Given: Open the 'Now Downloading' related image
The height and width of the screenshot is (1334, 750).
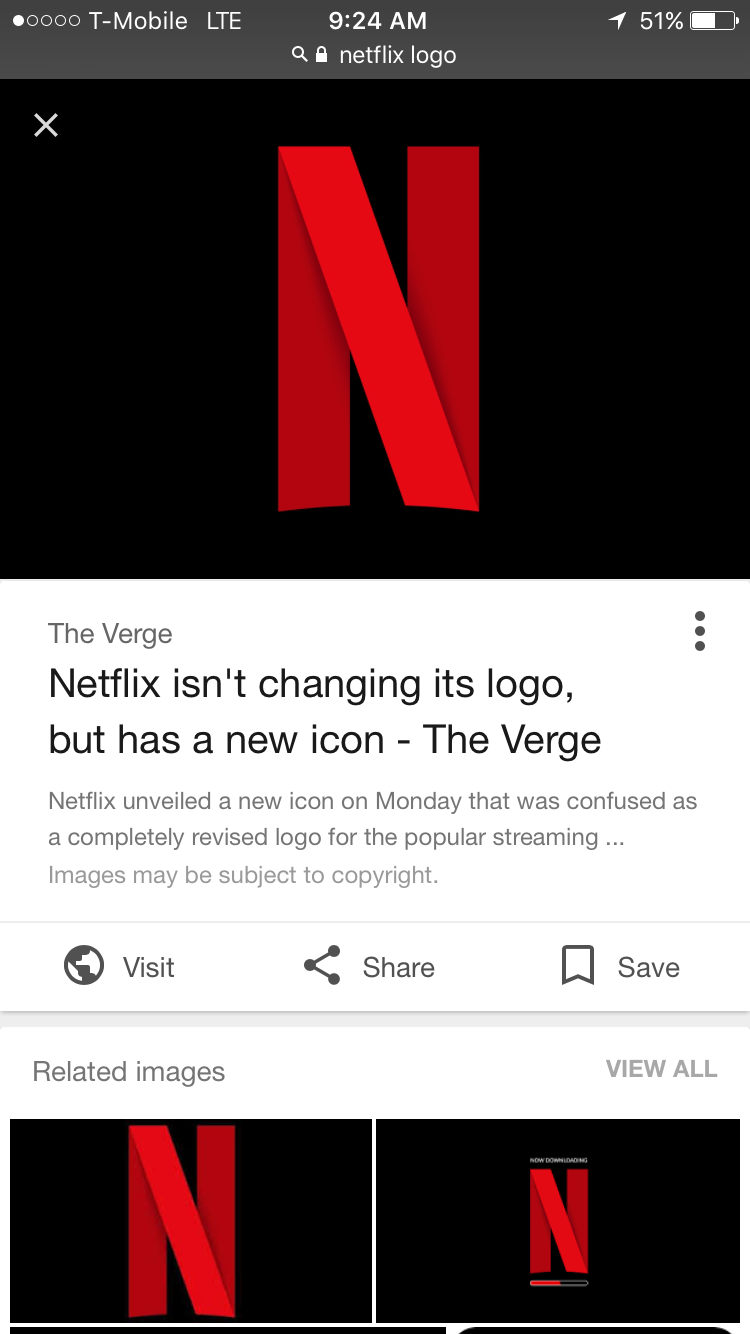Looking at the screenshot, I should 558,1220.
